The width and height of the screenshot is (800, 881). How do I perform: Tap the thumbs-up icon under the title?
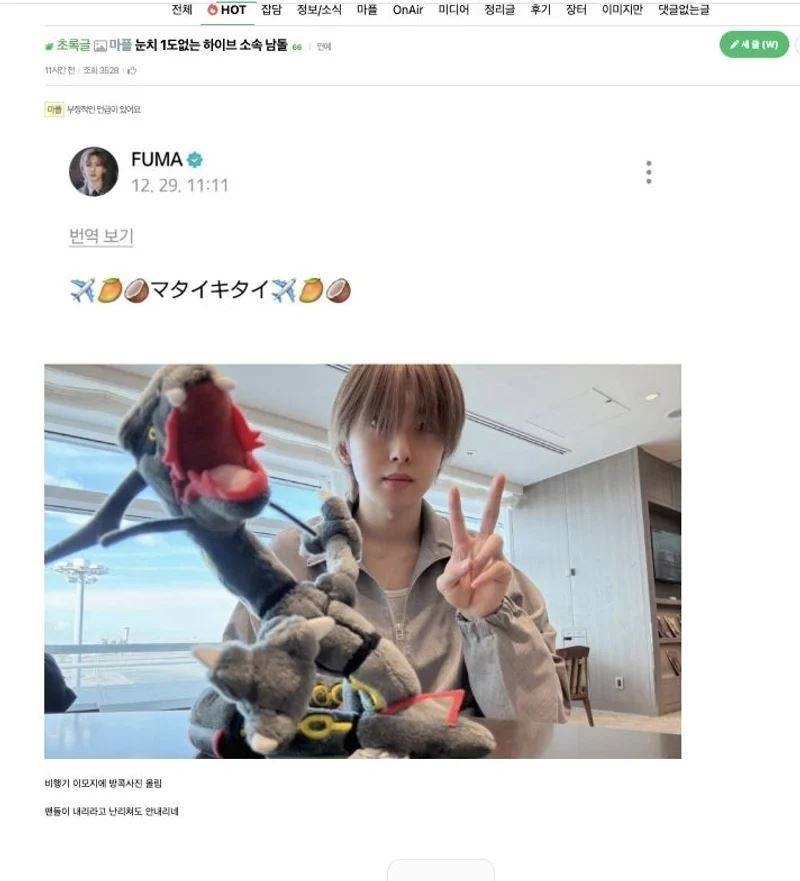pyautogui.click(x=131, y=70)
